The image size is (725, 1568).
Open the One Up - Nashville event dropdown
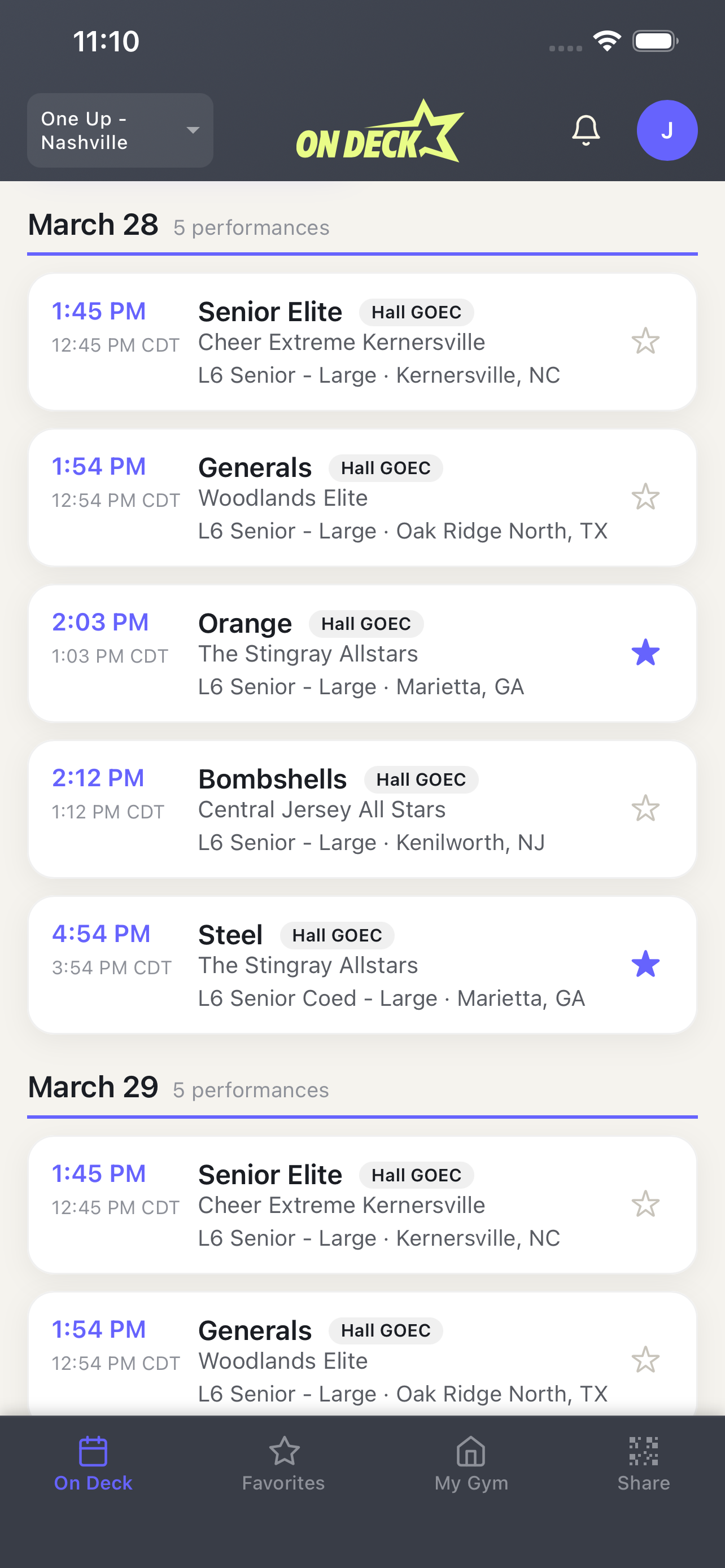(x=119, y=130)
